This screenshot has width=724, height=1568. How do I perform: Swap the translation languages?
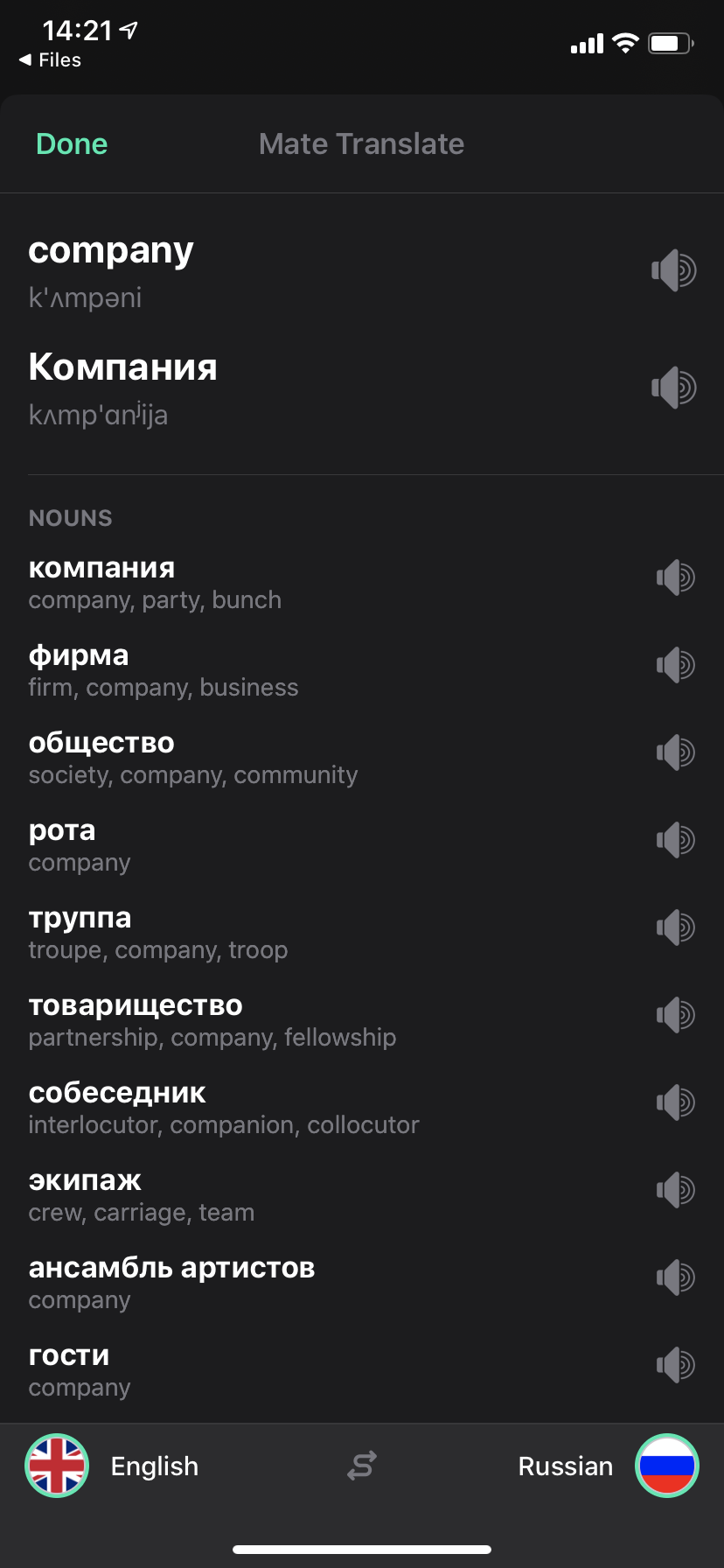(x=361, y=1466)
